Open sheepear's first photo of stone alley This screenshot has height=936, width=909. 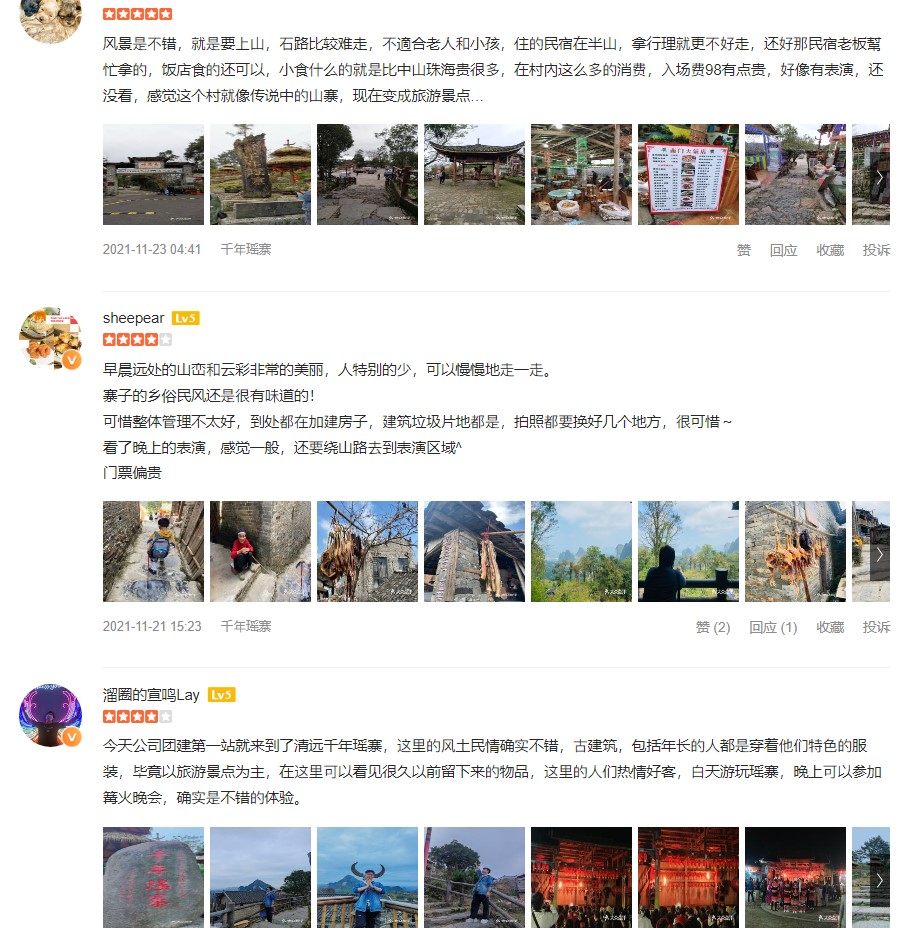153,552
